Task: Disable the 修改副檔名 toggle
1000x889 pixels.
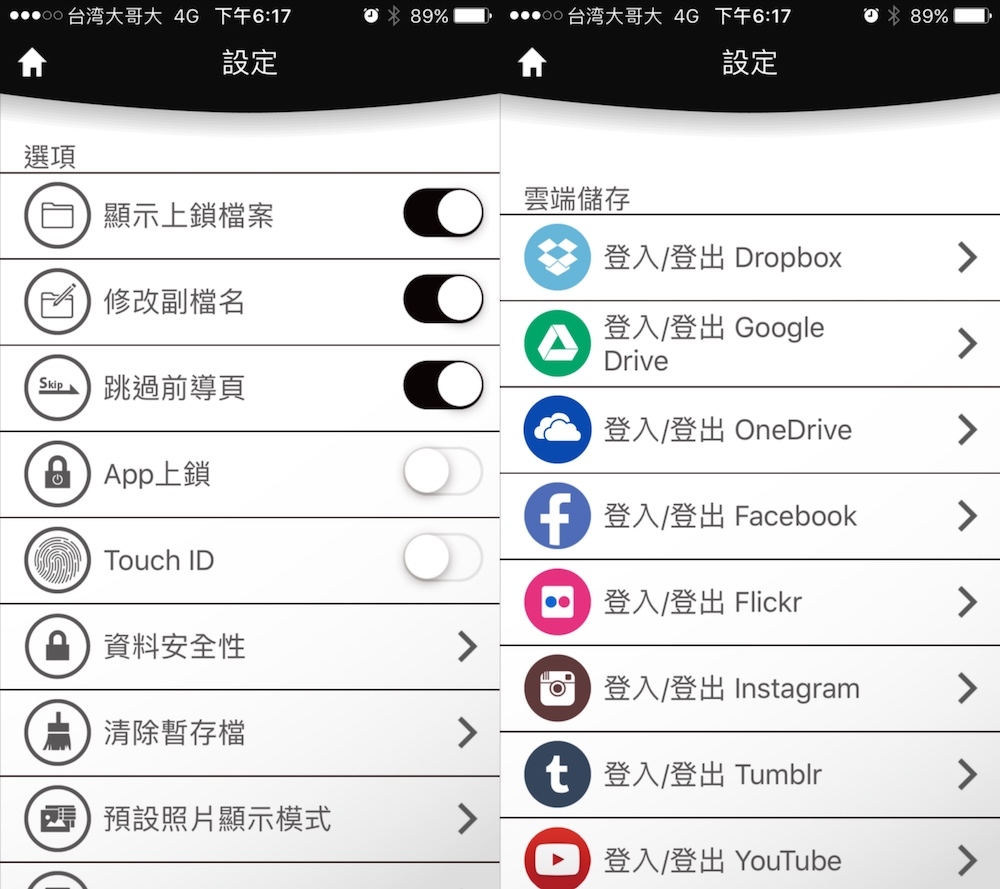Action: tap(443, 300)
